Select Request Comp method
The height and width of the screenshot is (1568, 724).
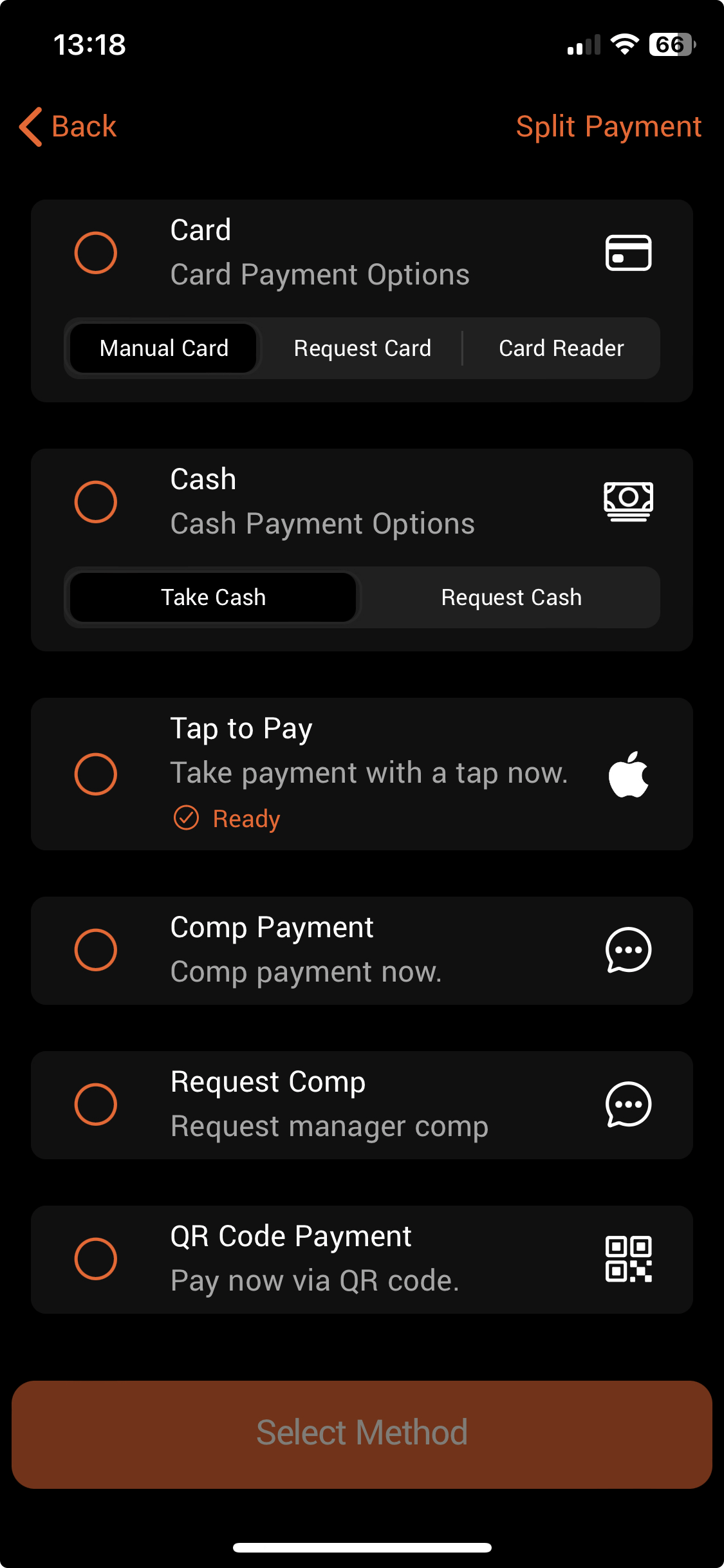click(96, 1105)
